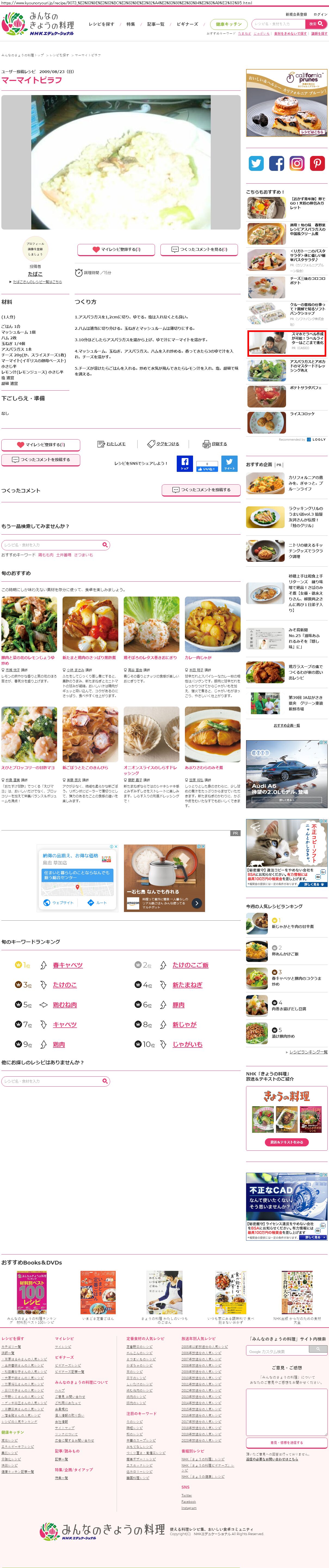This screenshot has height=1568, width=329.
Task: Share the recipe with the Facebook シェア button
Action: coord(185,463)
